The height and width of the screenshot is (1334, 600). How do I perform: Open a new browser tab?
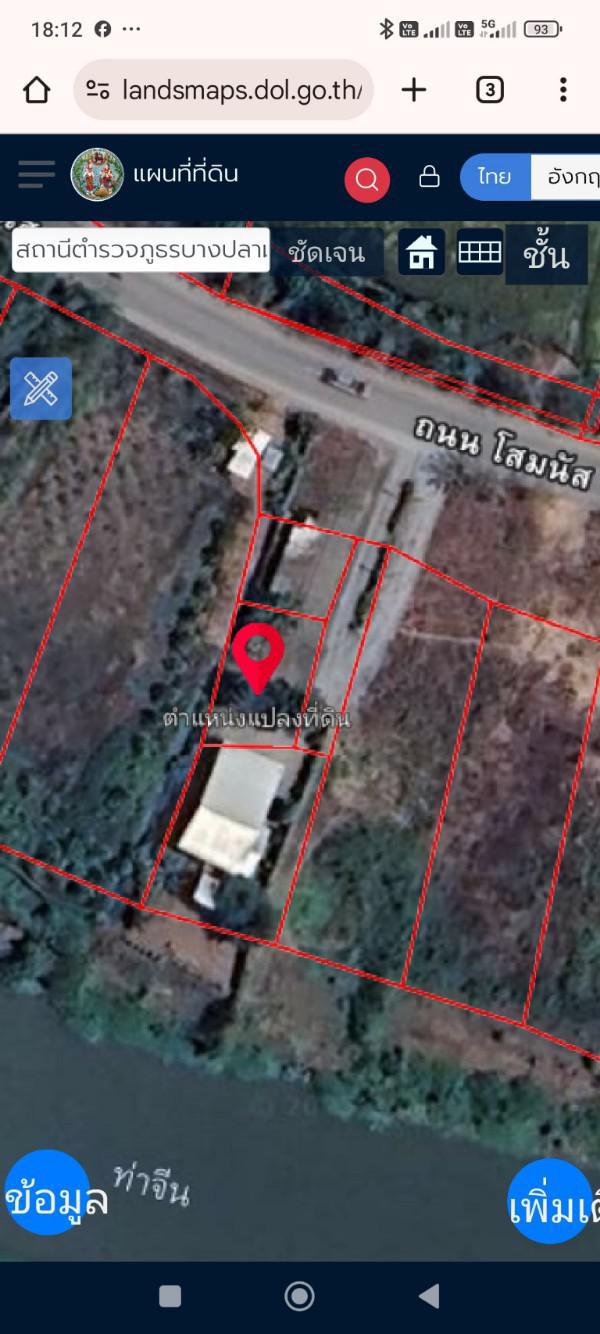coord(414,90)
